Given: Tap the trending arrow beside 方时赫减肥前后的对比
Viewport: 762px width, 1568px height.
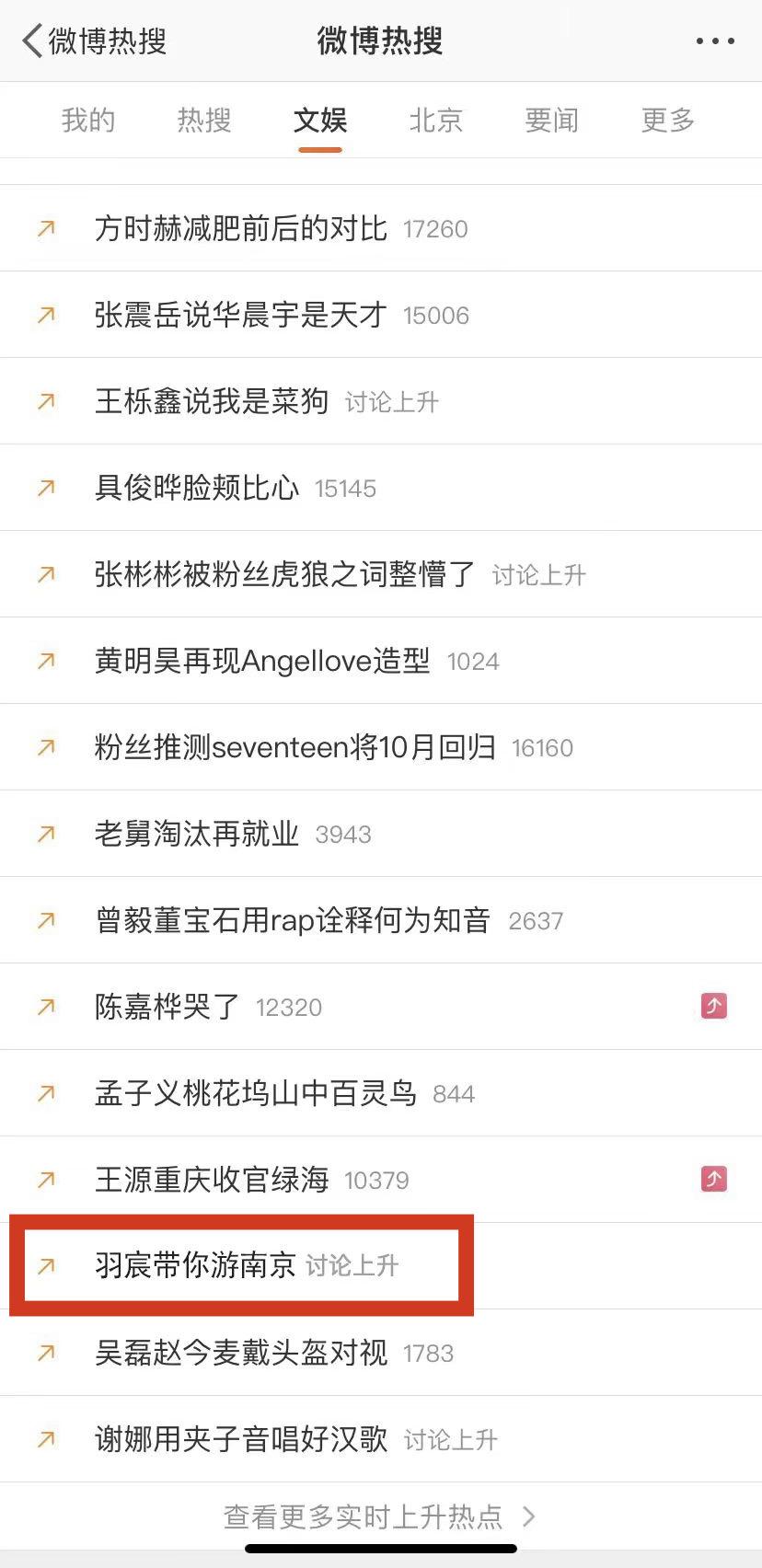Looking at the screenshot, I should click(44, 230).
